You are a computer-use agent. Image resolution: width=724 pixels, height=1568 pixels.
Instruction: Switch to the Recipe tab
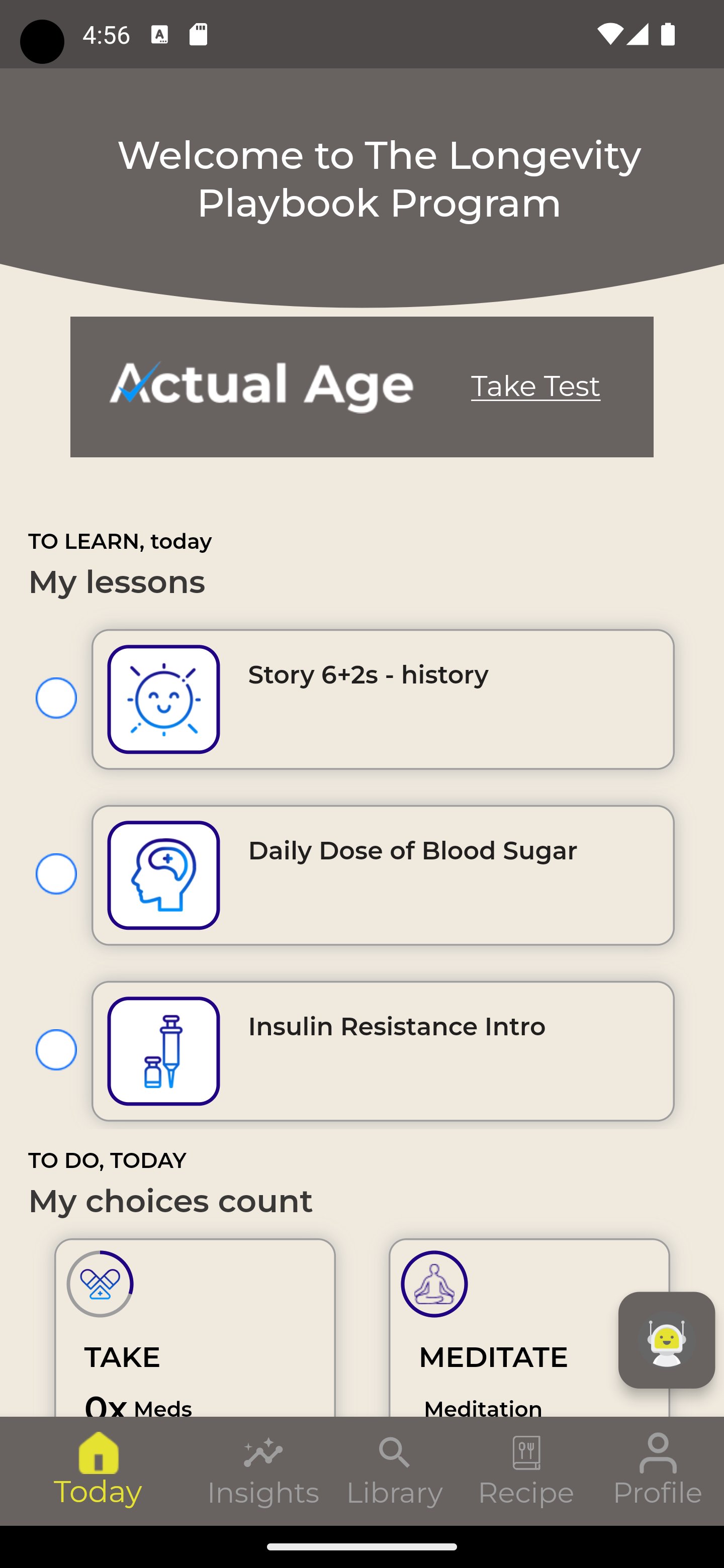pyautogui.click(x=526, y=1467)
